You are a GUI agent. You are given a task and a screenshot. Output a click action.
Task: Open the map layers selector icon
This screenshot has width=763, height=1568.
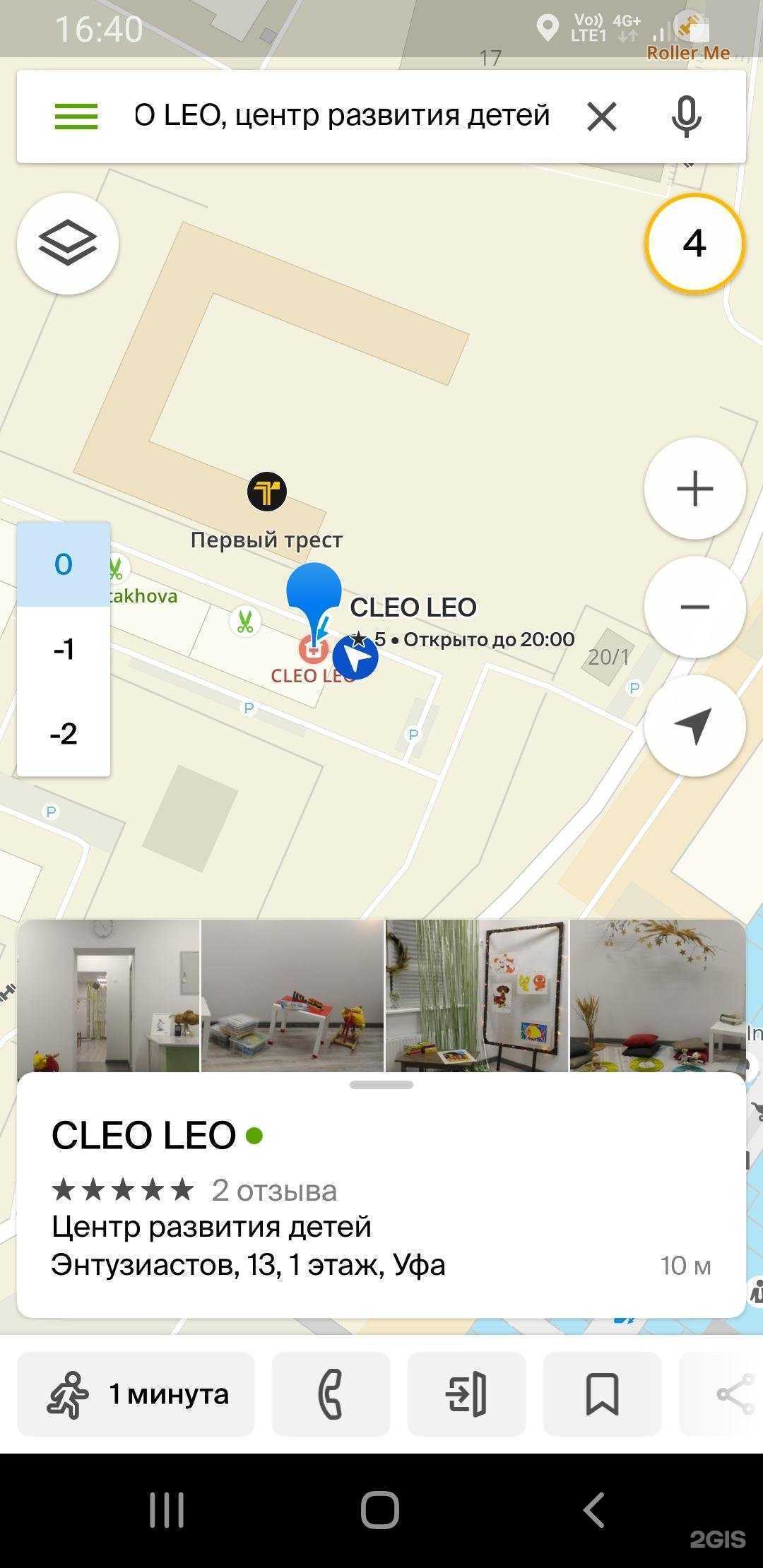point(67,243)
